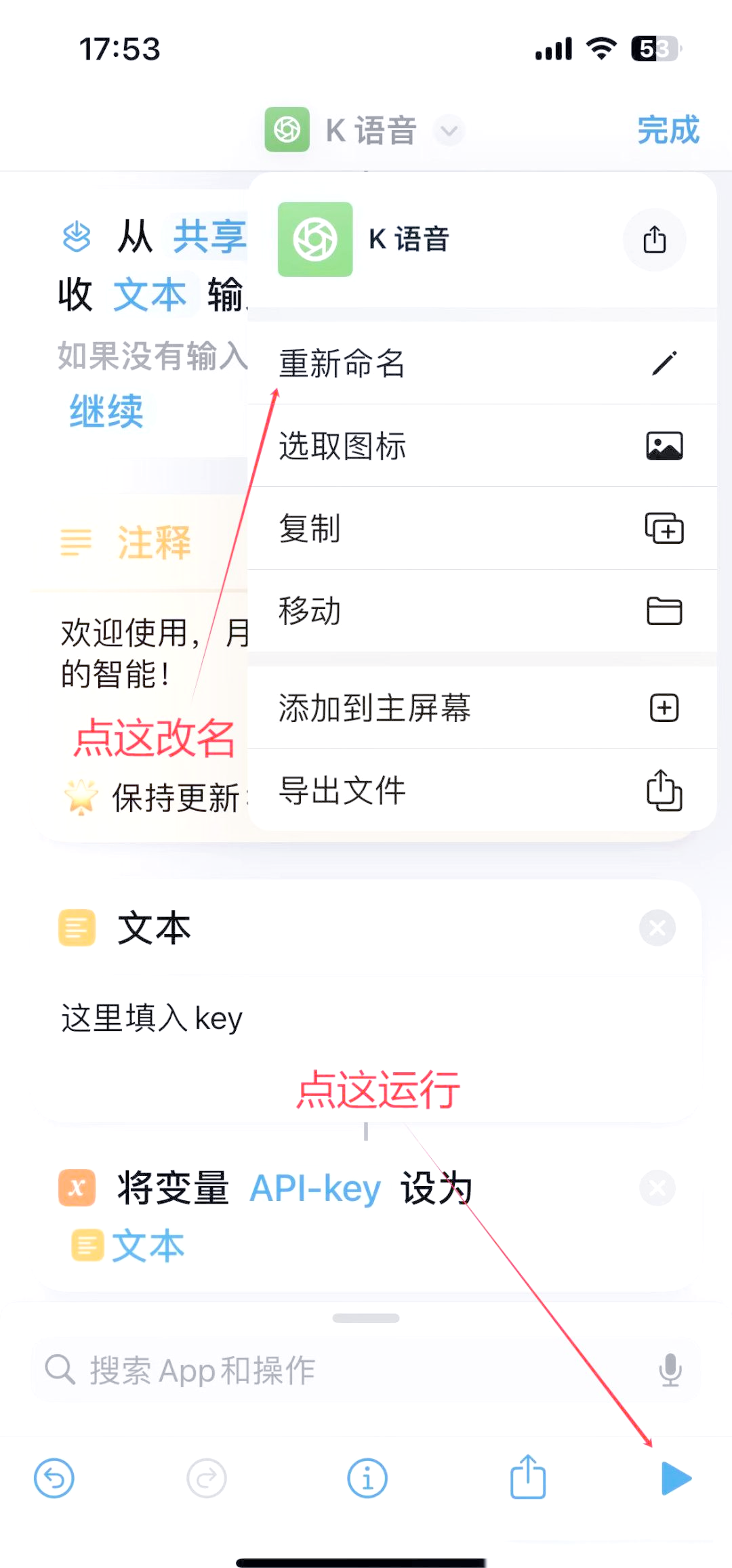Tap the API-key variable name

pos(315,1189)
